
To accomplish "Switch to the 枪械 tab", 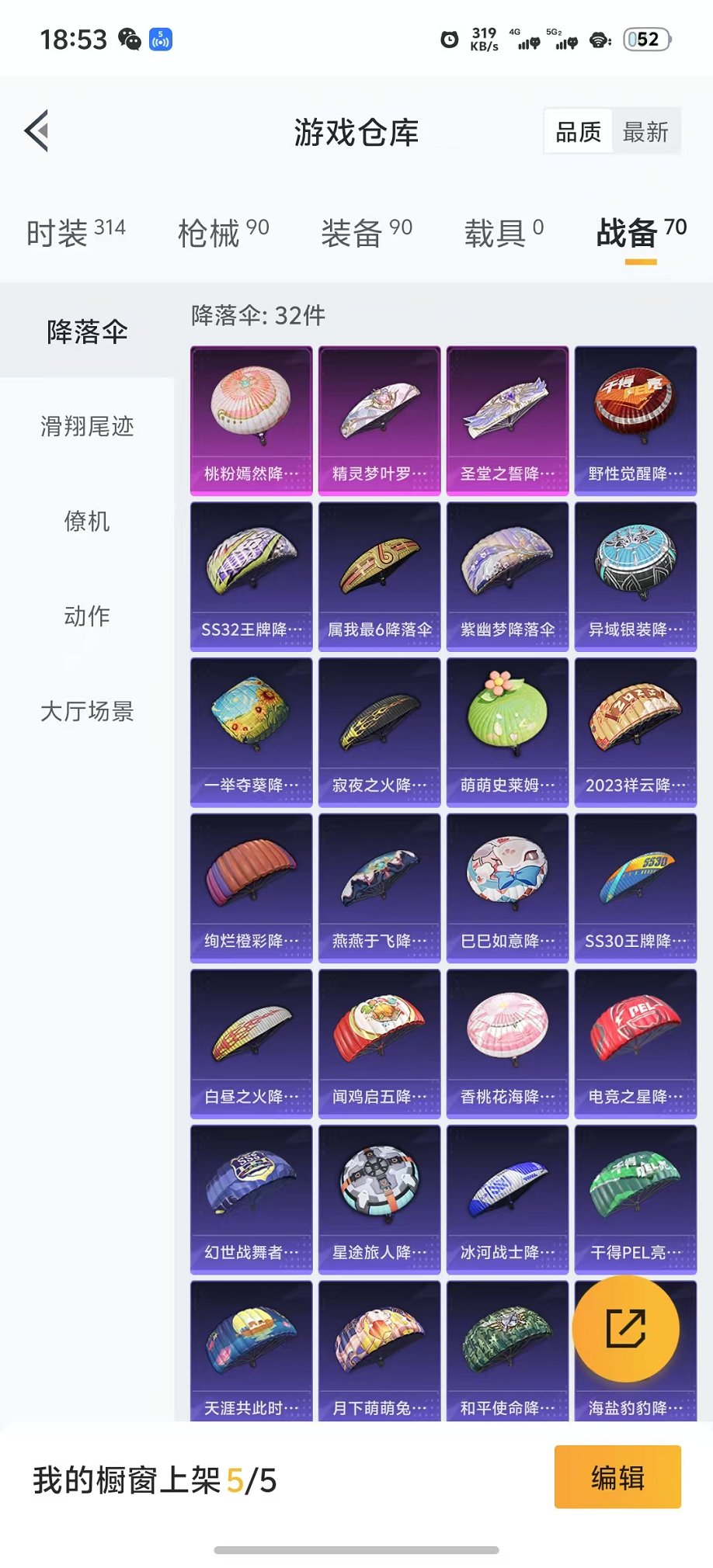I will pos(224,232).
